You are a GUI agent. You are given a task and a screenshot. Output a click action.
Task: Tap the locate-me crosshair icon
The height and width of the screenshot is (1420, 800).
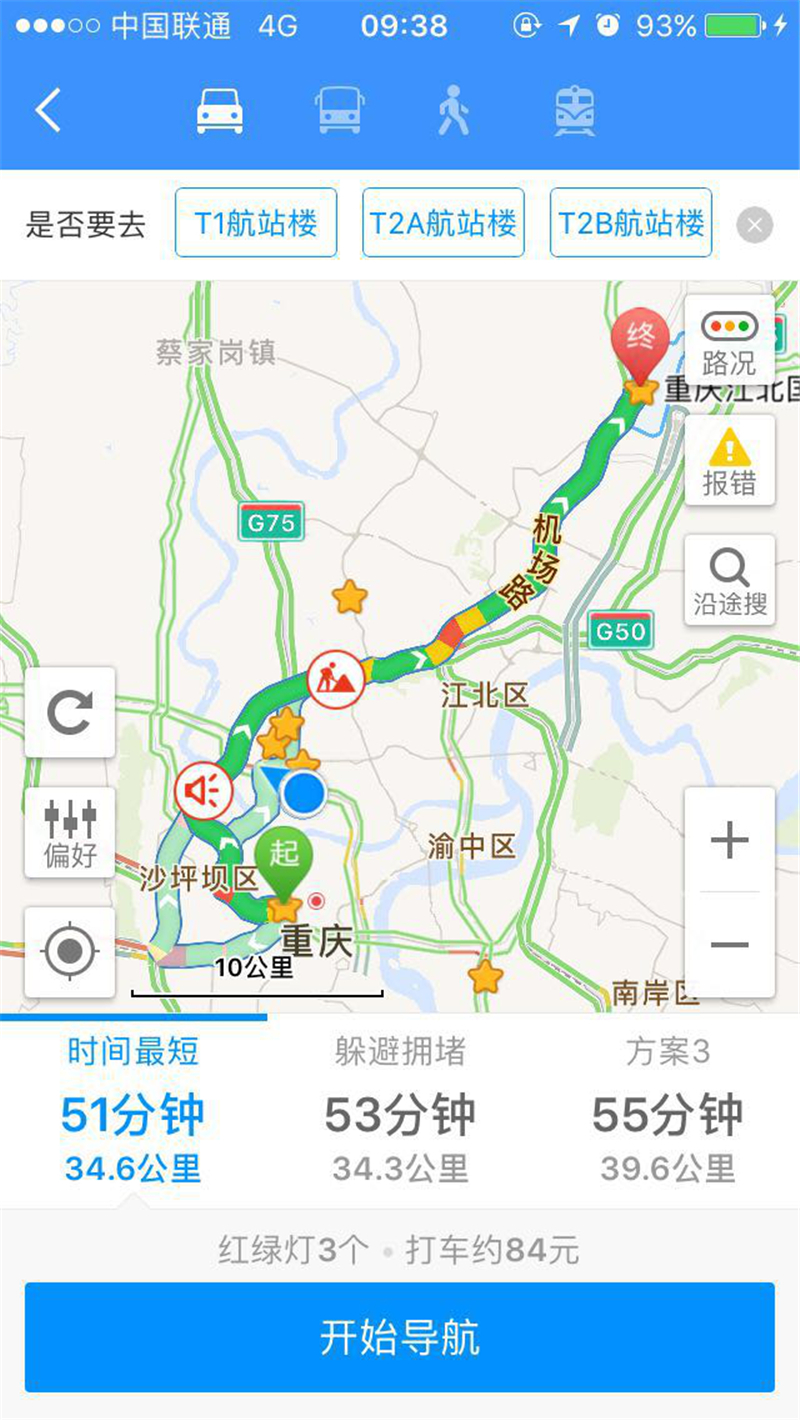pos(69,951)
